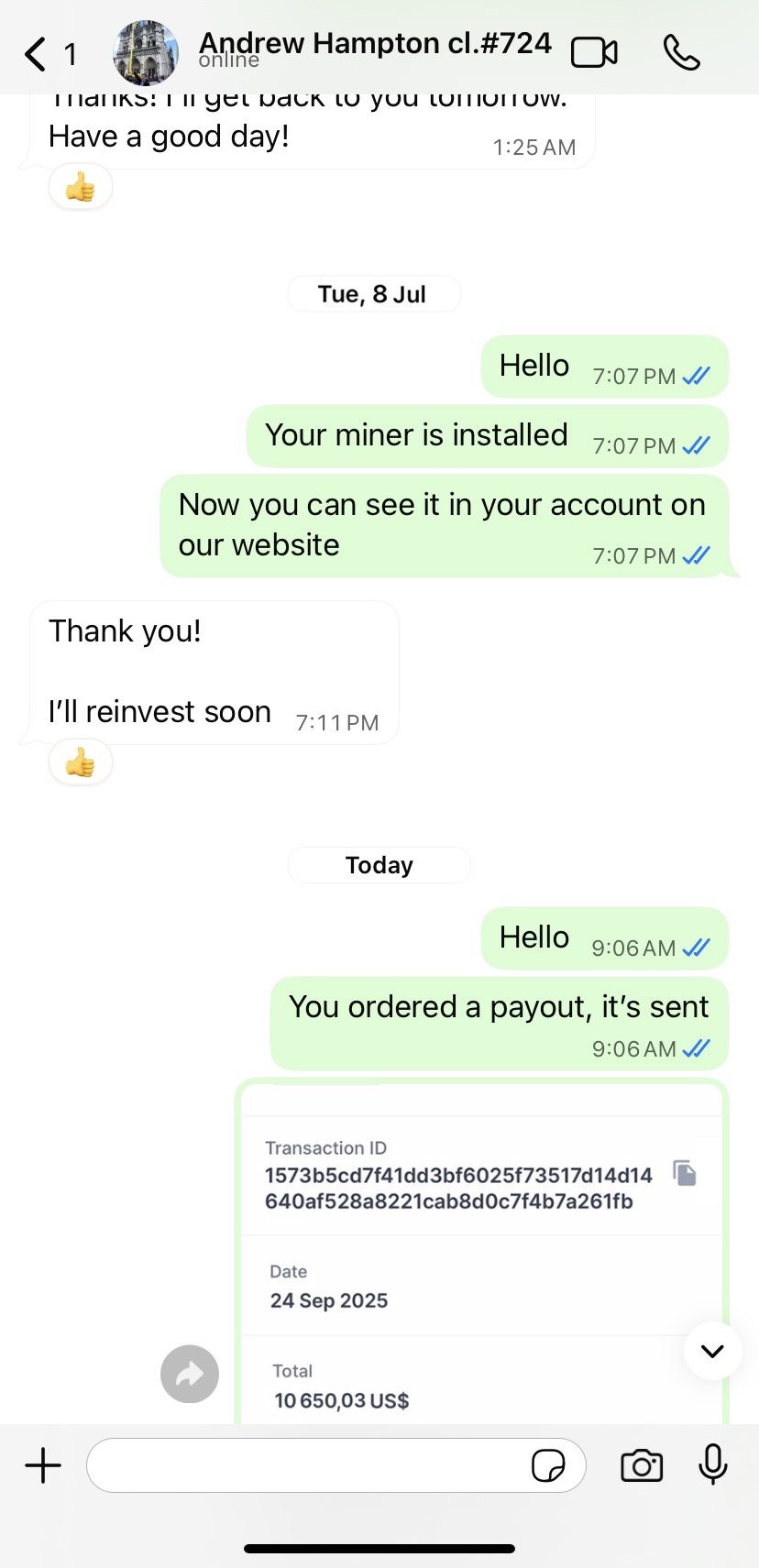Start a voice call with Andrew Hampton
The height and width of the screenshot is (1568, 759).
pyautogui.click(x=681, y=53)
